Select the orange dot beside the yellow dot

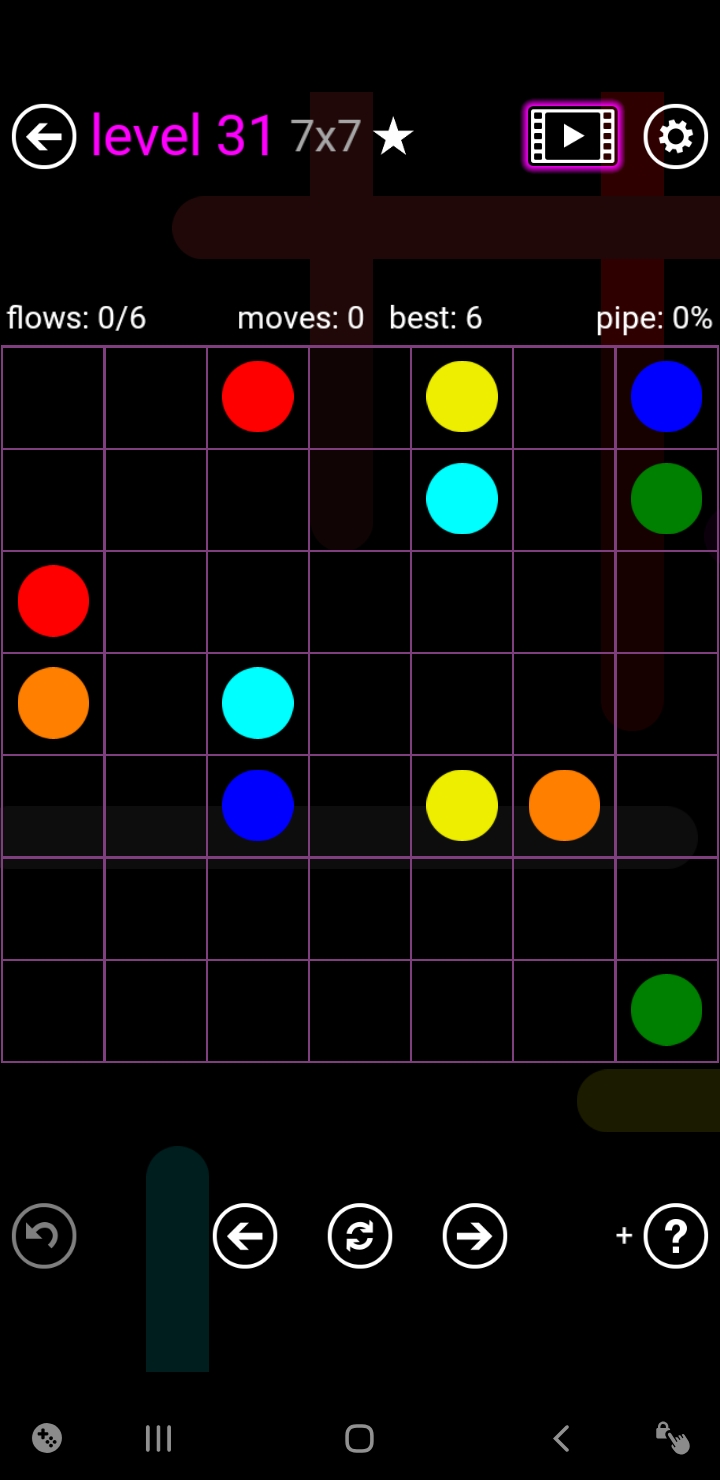click(x=564, y=805)
